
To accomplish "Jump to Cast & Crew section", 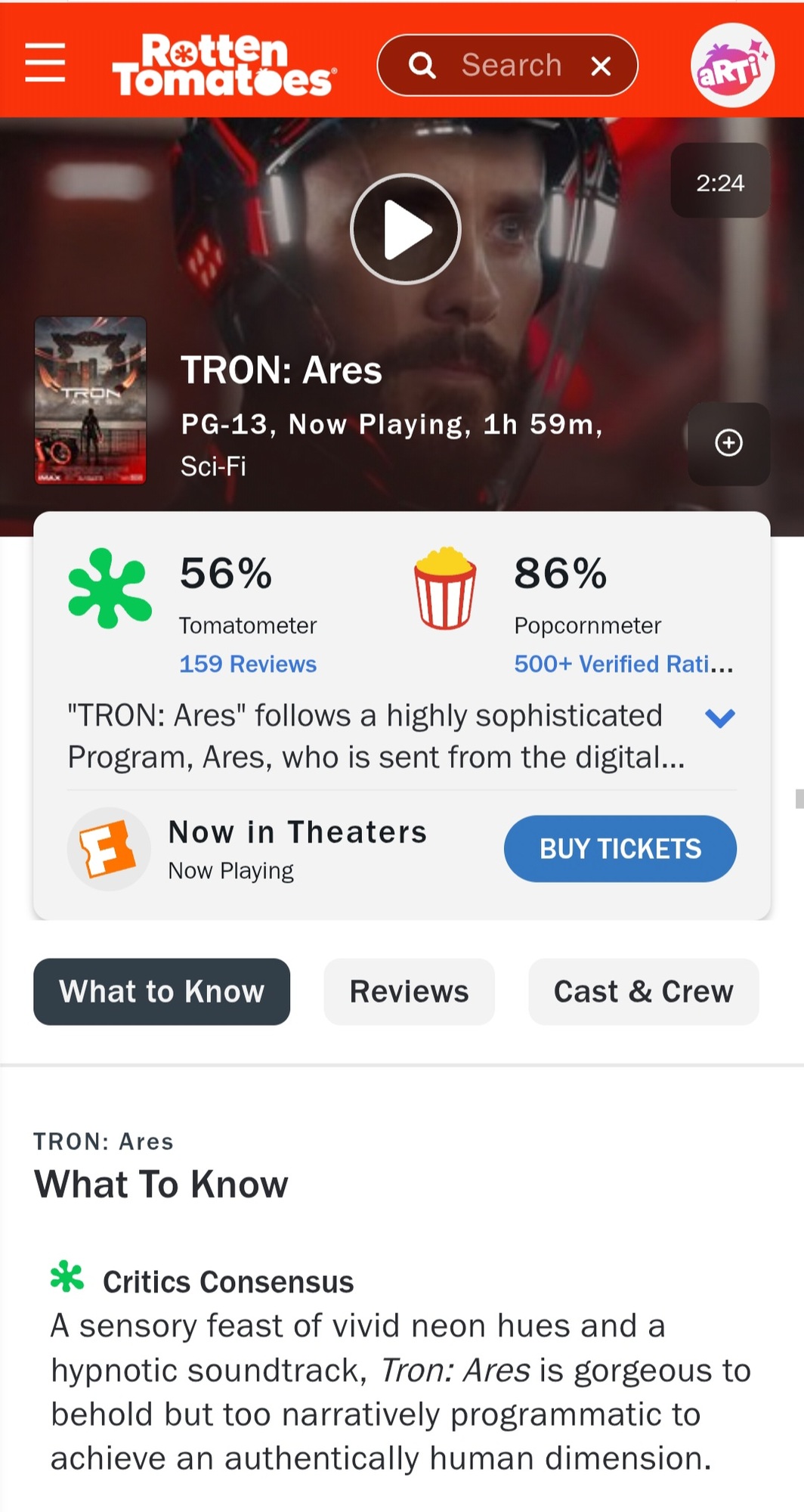I will click(x=643, y=991).
